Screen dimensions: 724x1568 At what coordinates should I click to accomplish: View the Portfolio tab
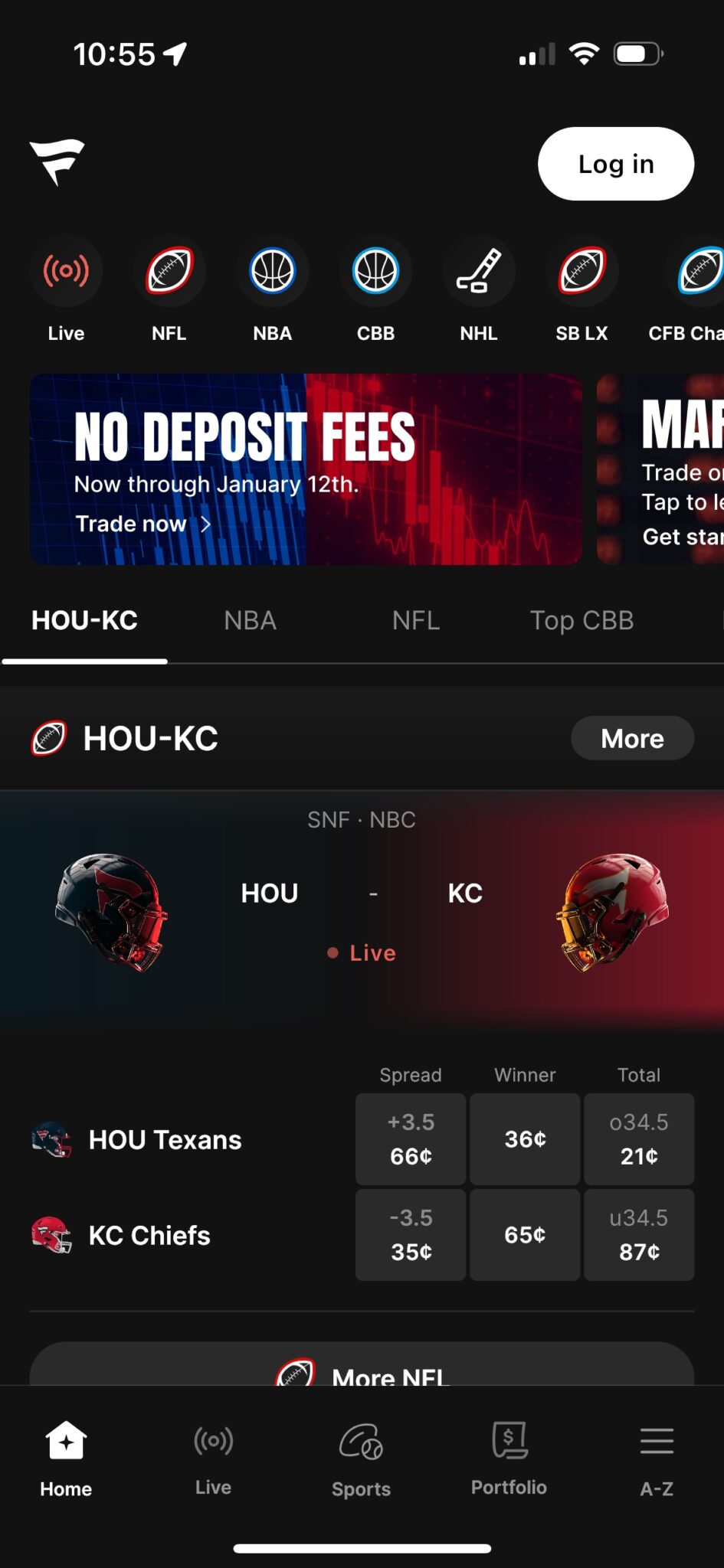click(509, 1459)
